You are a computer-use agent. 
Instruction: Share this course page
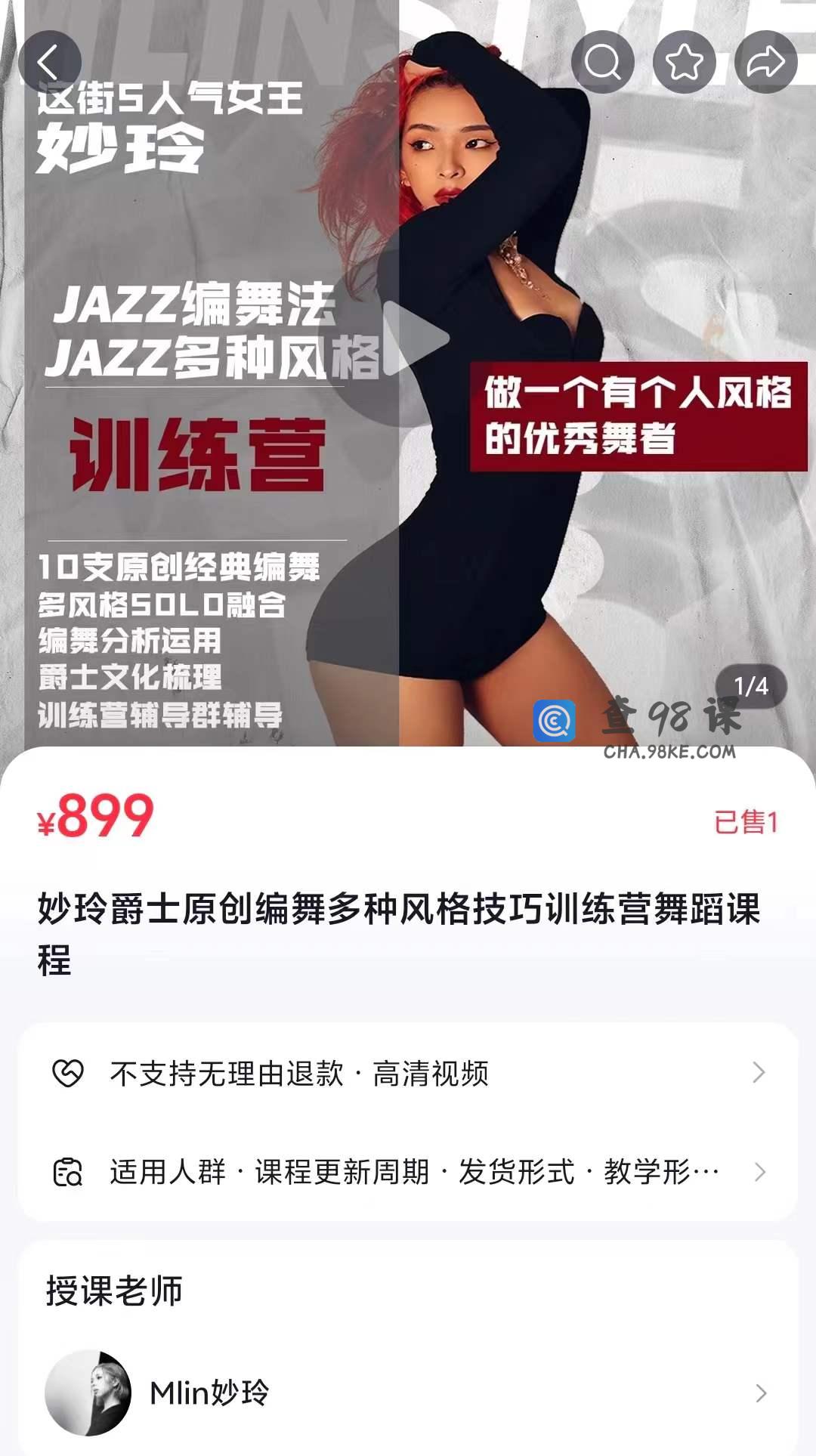click(x=765, y=62)
